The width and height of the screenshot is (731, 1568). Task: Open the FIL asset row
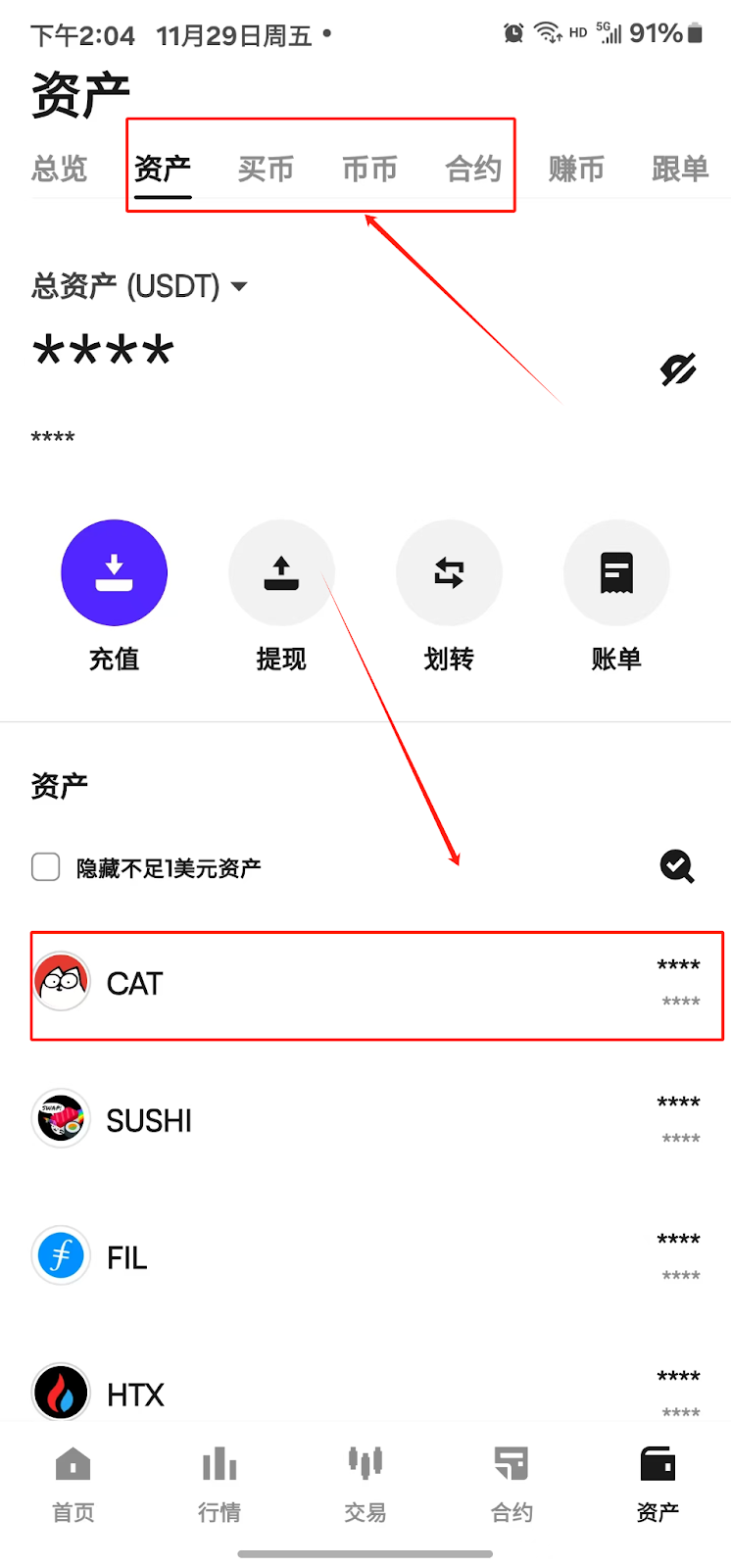376,1257
